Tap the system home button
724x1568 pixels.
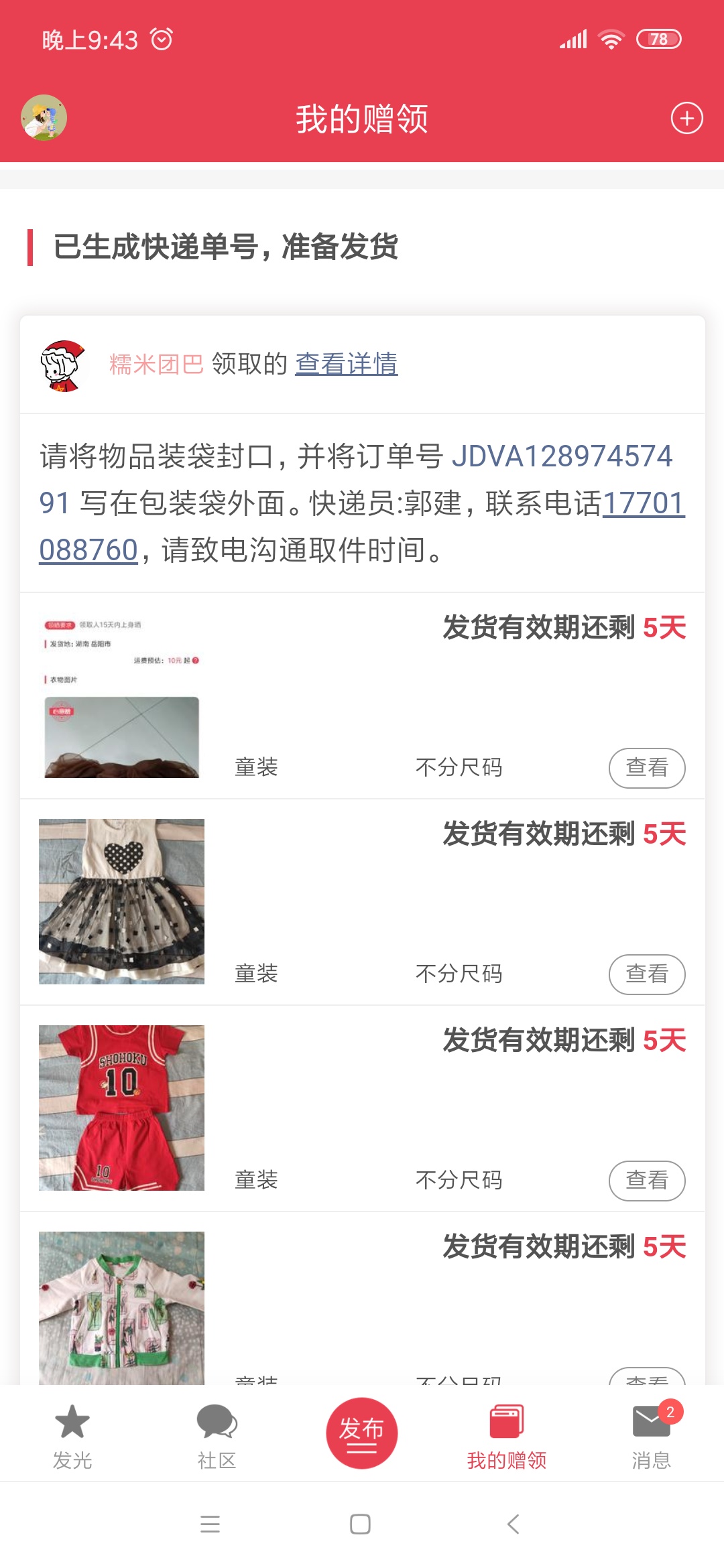click(x=360, y=1524)
